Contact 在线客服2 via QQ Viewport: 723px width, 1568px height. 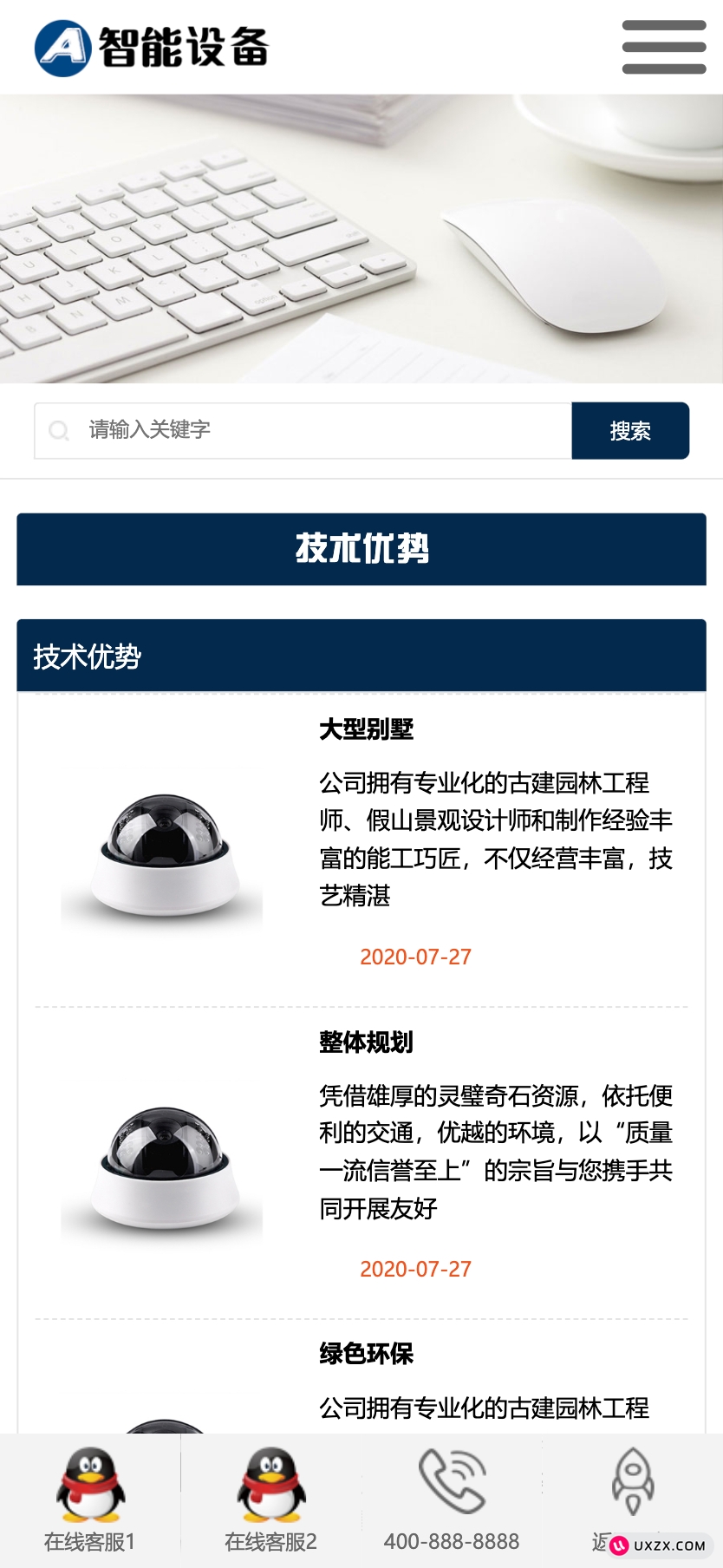[x=270, y=1500]
